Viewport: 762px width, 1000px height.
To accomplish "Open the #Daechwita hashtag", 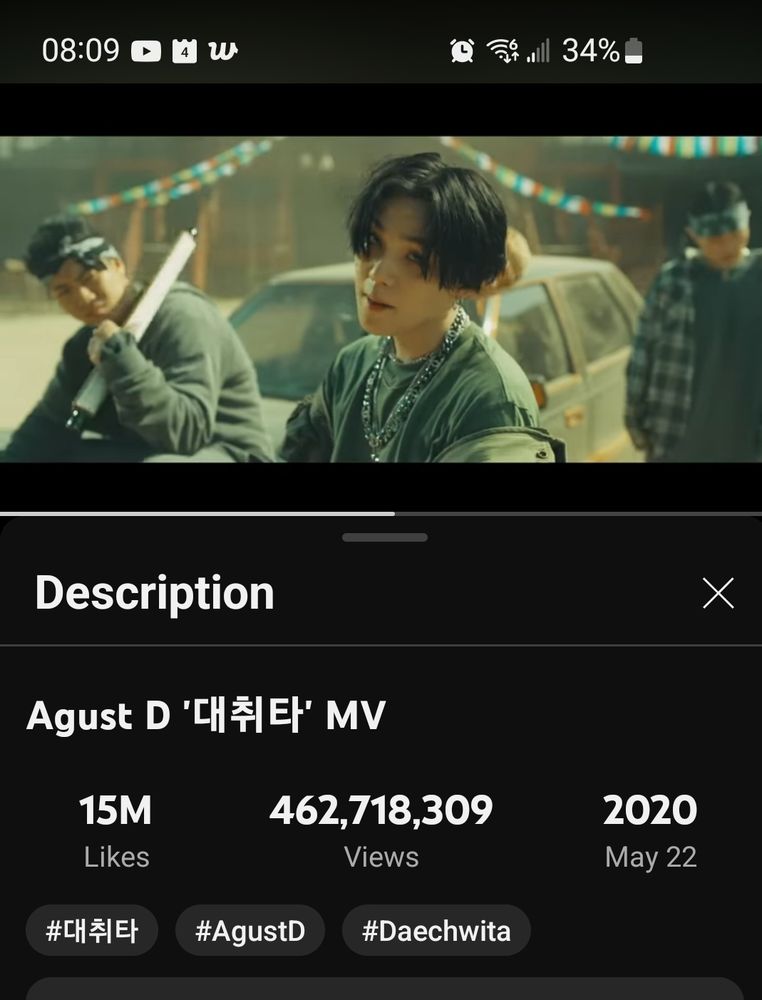I will click(x=436, y=931).
